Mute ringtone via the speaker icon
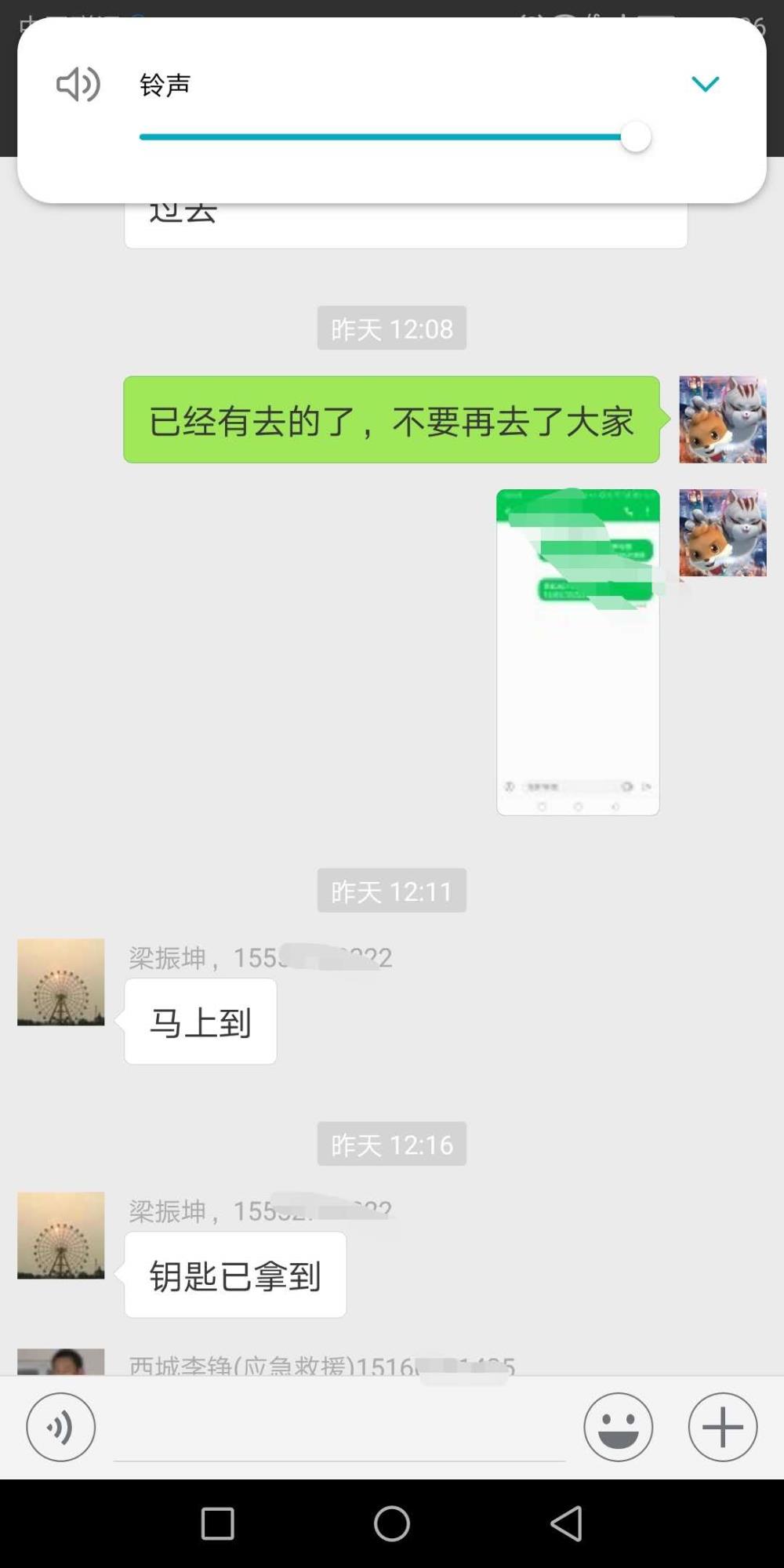Screen dimensions: 784x1568 [78, 84]
